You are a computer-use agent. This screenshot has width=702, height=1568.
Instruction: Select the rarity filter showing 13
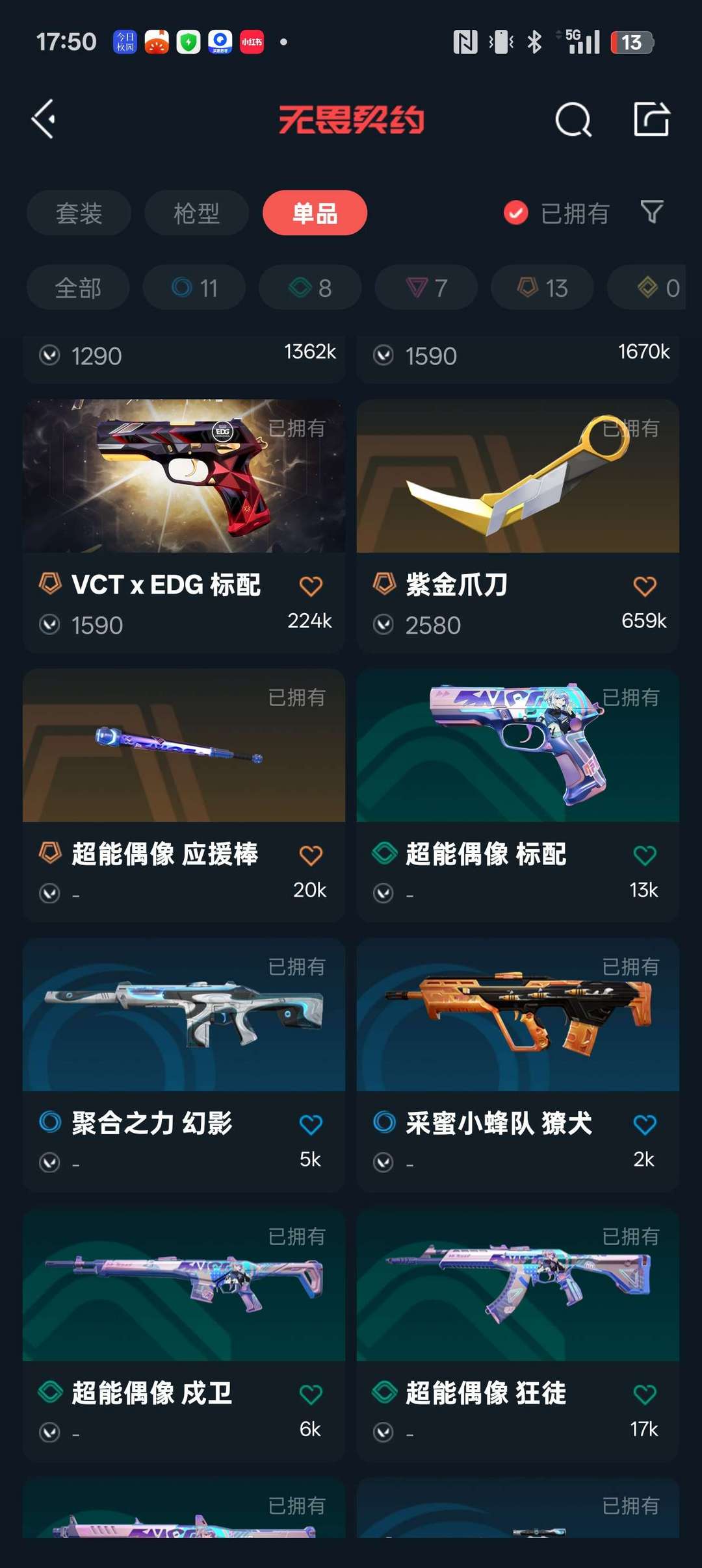[x=541, y=288]
